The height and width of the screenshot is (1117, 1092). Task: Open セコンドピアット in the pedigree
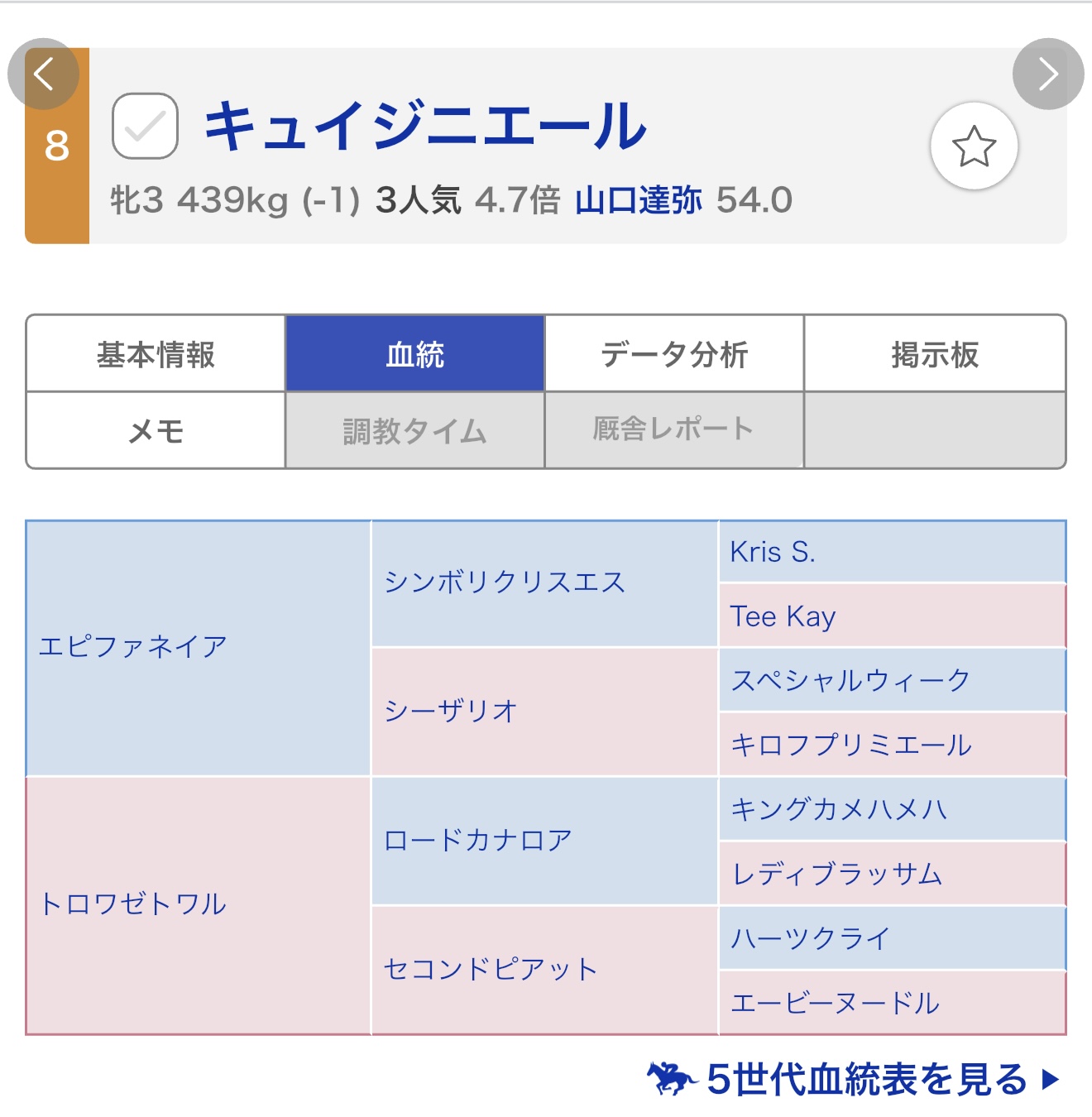[491, 970]
